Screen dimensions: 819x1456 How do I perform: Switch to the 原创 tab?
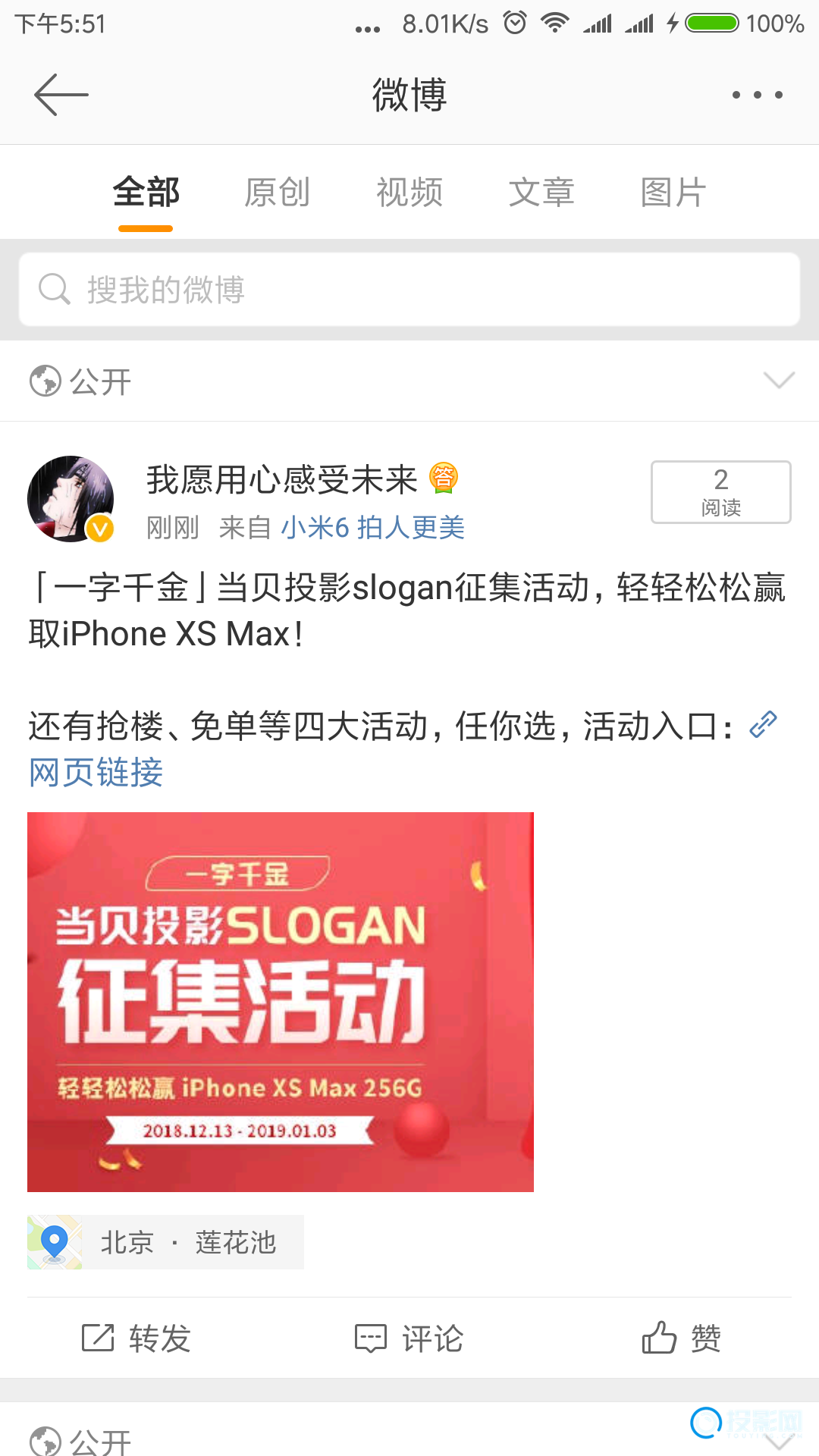pyautogui.click(x=277, y=193)
